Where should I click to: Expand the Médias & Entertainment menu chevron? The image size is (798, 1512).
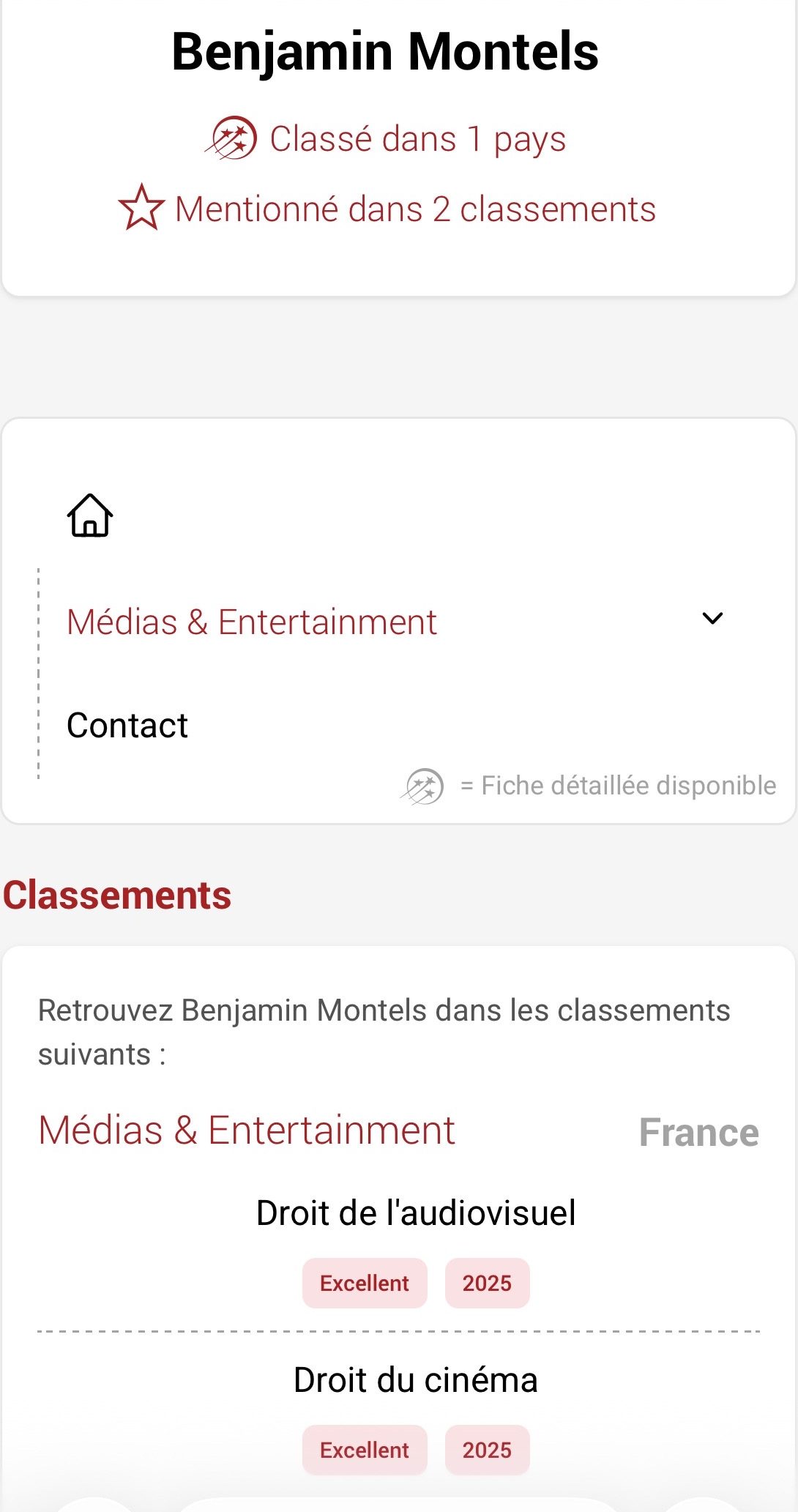point(712,619)
